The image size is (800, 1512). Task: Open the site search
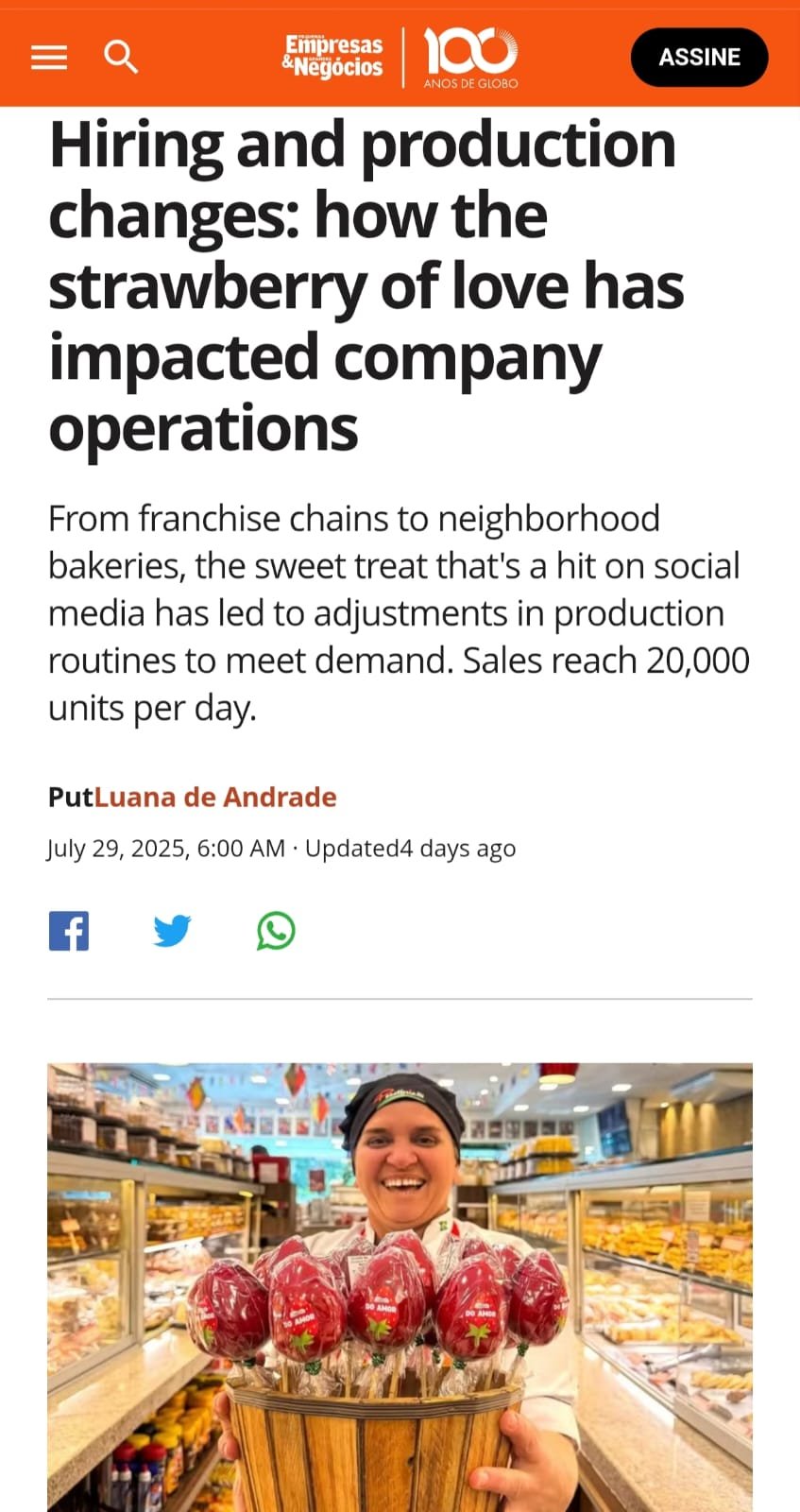tap(121, 58)
